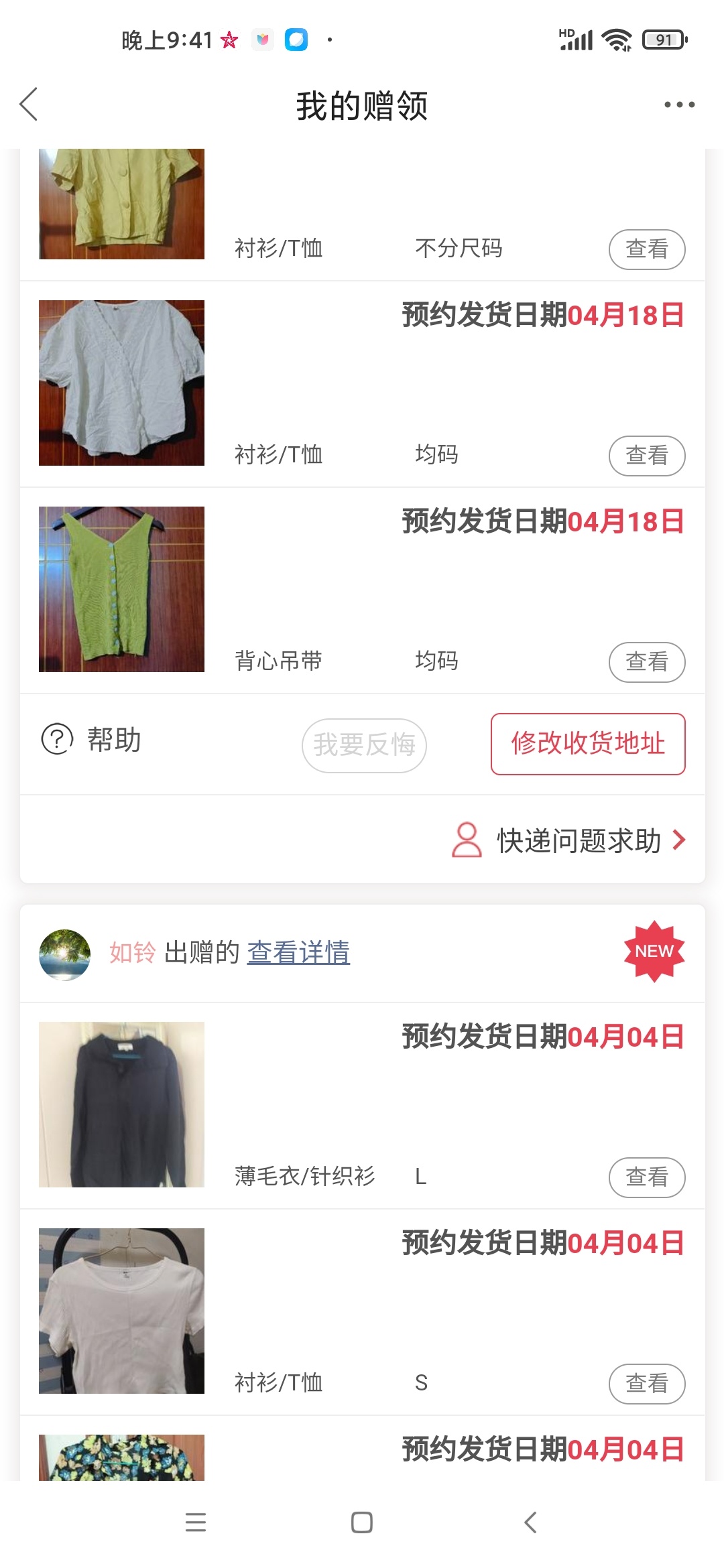Open the green camisole photo
This screenshot has width=724, height=1568.
121,589
